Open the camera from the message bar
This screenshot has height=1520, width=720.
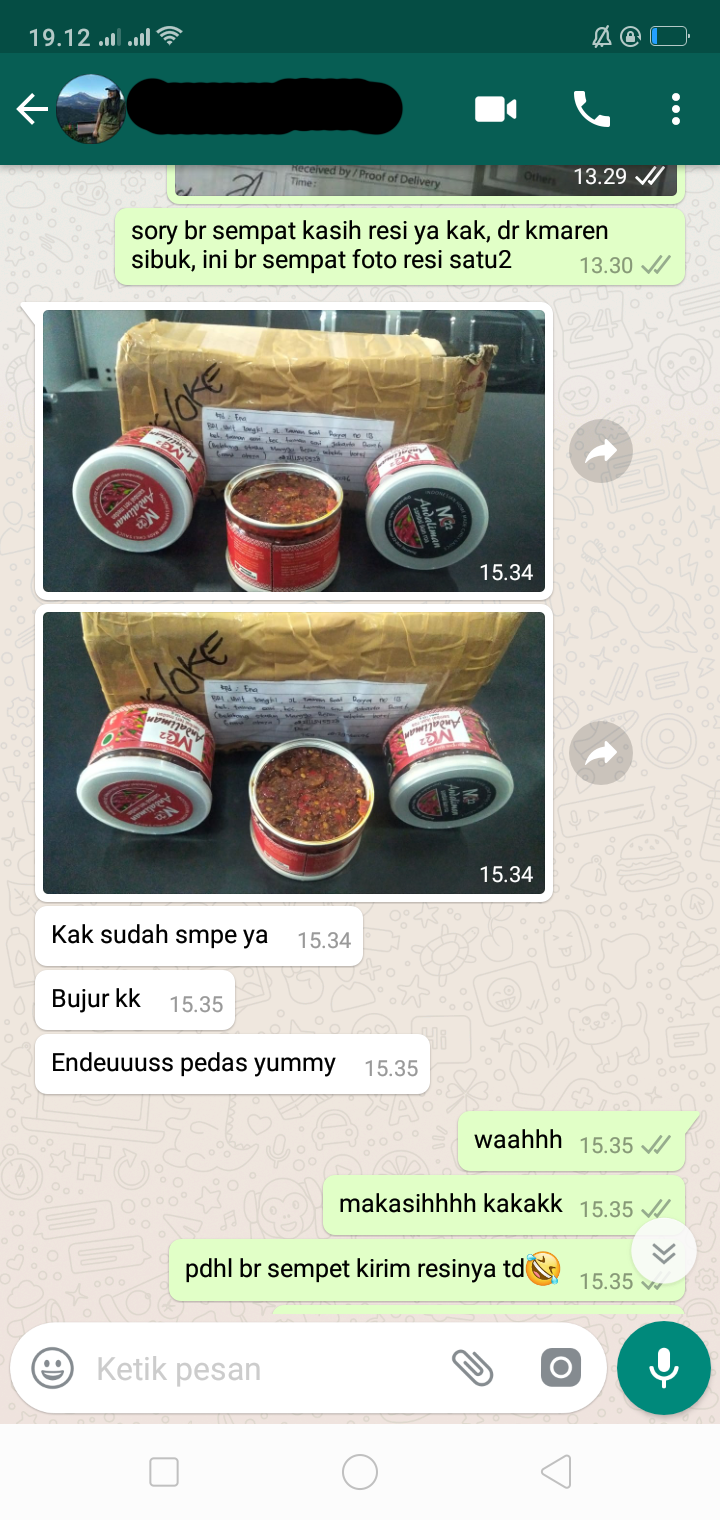(560, 1368)
